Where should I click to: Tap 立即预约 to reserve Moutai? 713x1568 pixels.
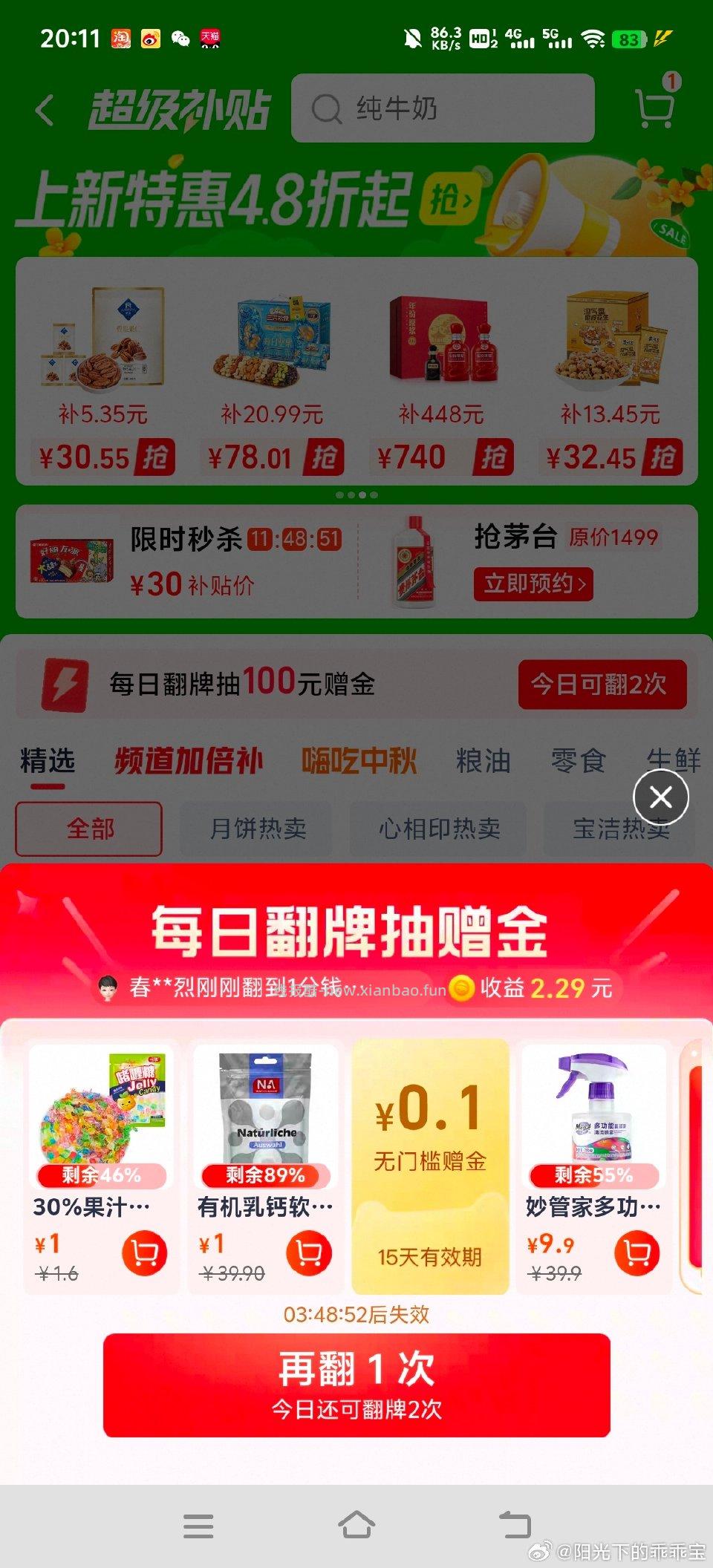(x=533, y=584)
